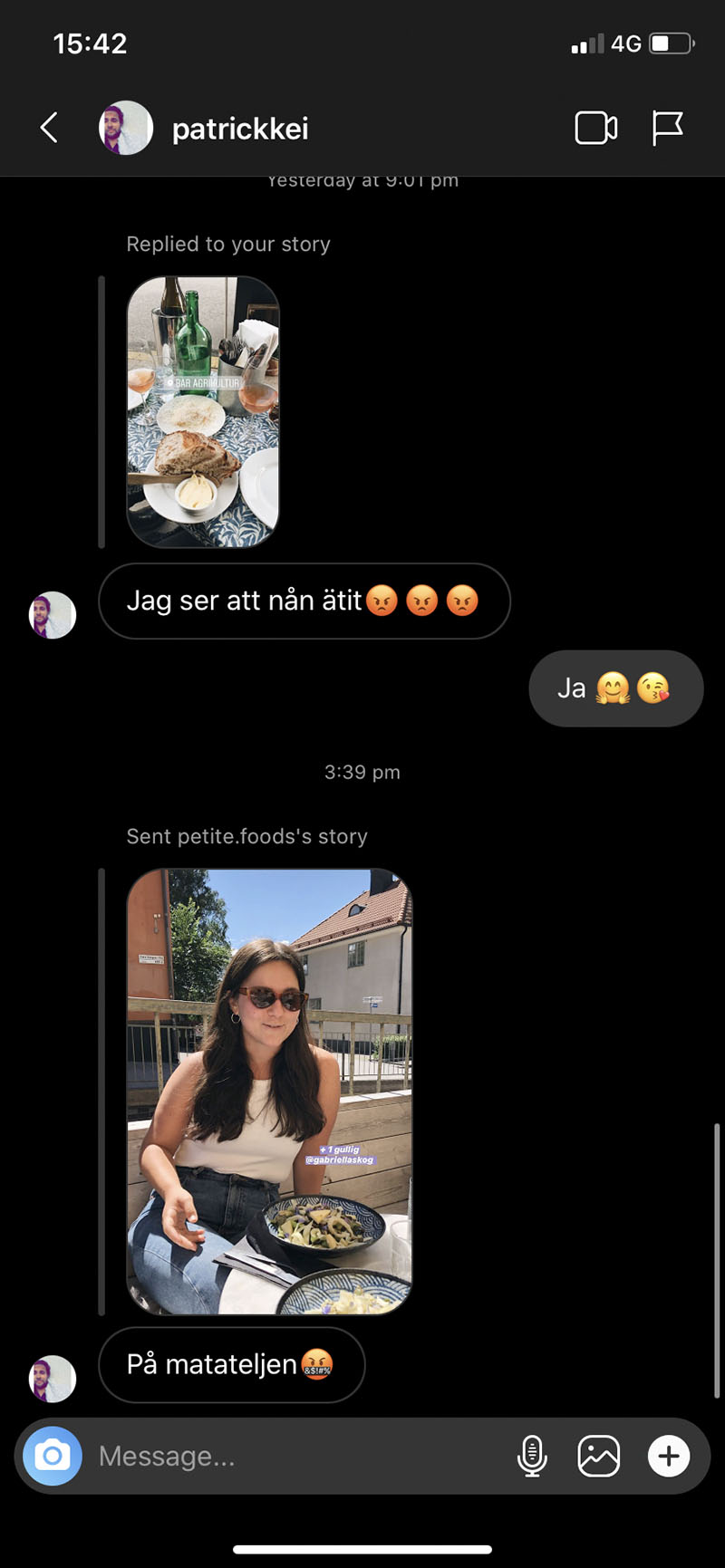Open the photo gallery picker
Screen dimensions: 725x1568
coord(599,1456)
